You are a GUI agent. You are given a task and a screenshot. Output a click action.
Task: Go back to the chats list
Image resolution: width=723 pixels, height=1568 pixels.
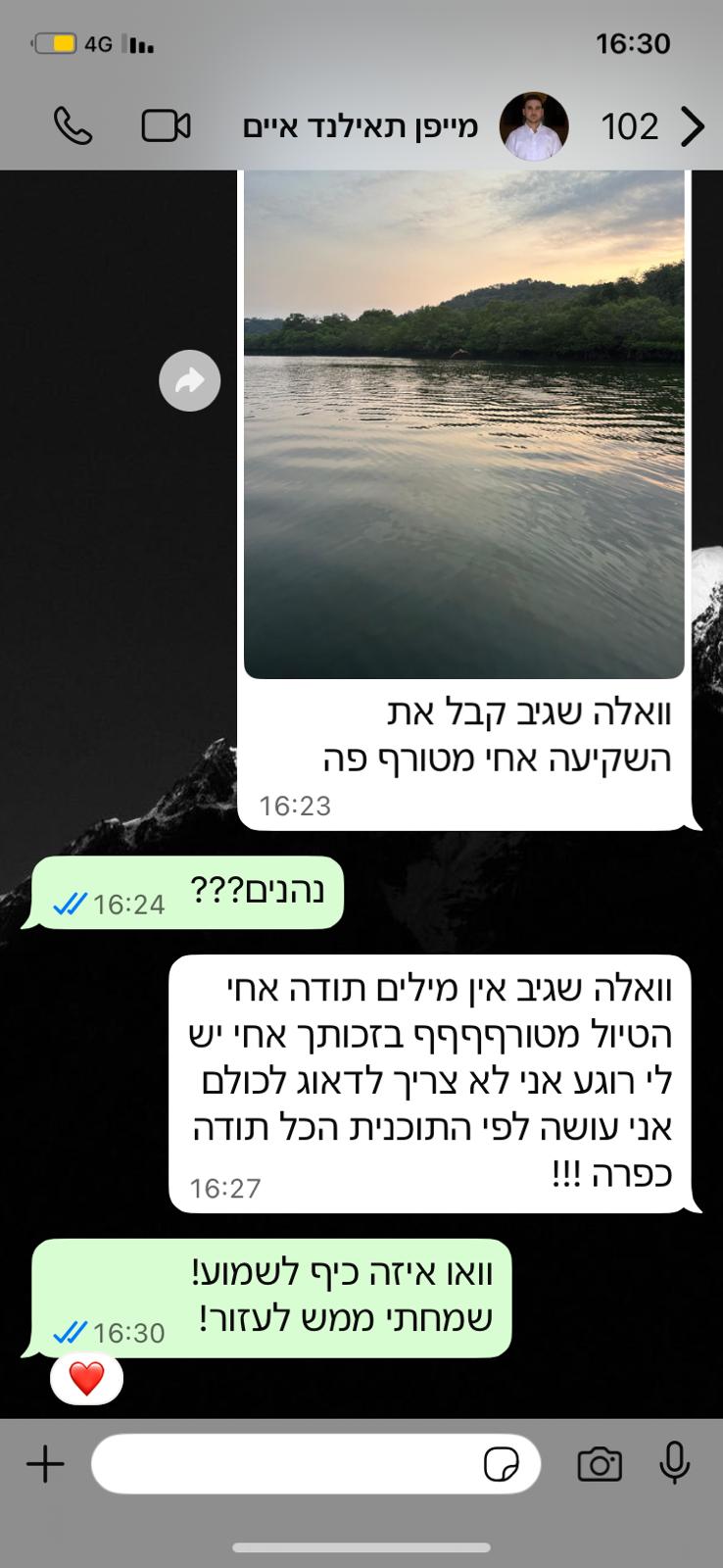[692, 126]
